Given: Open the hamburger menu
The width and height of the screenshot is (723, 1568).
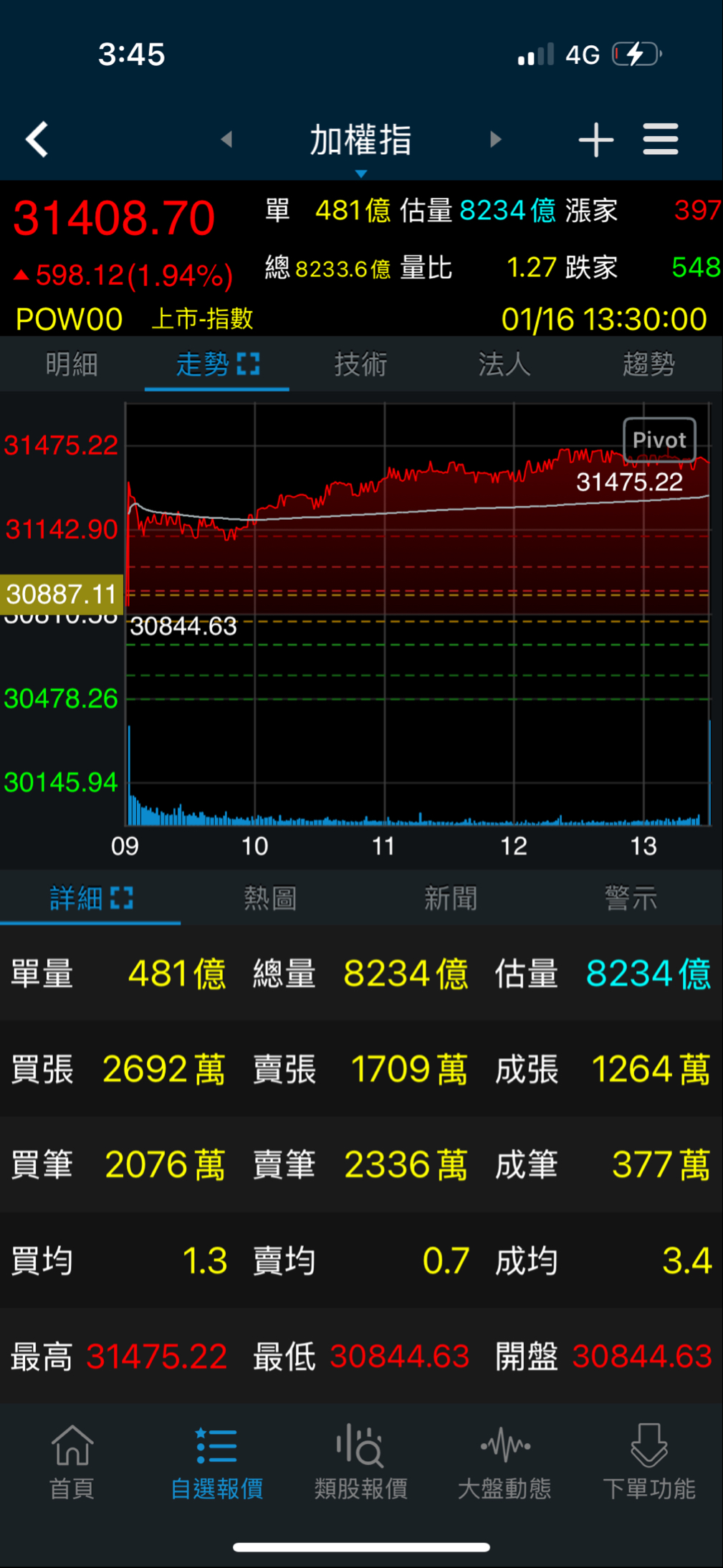Looking at the screenshot, I should 661,139.
